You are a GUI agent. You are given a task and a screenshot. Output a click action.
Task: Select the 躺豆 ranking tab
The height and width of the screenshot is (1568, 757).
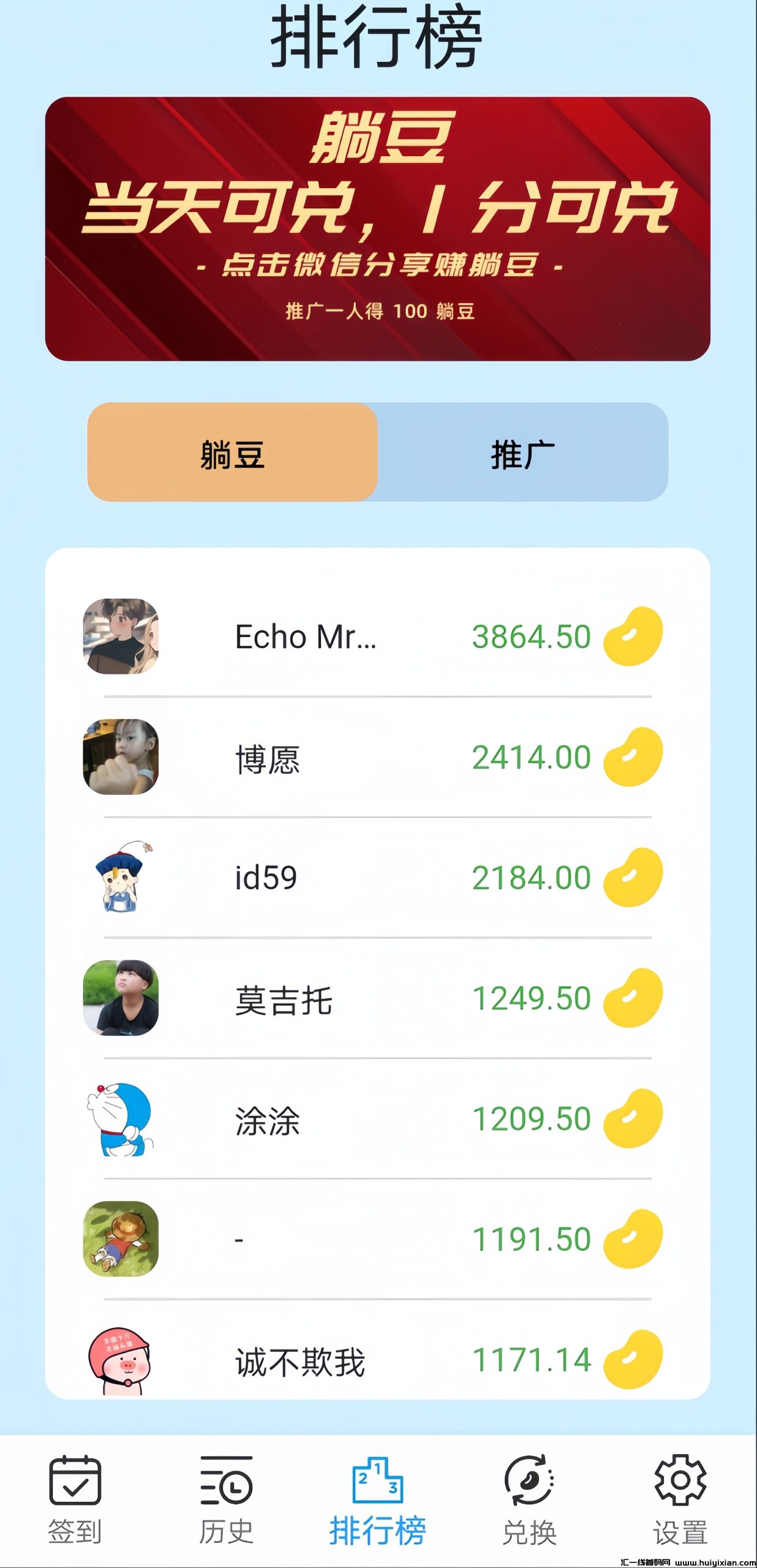[x=232, y=453]
